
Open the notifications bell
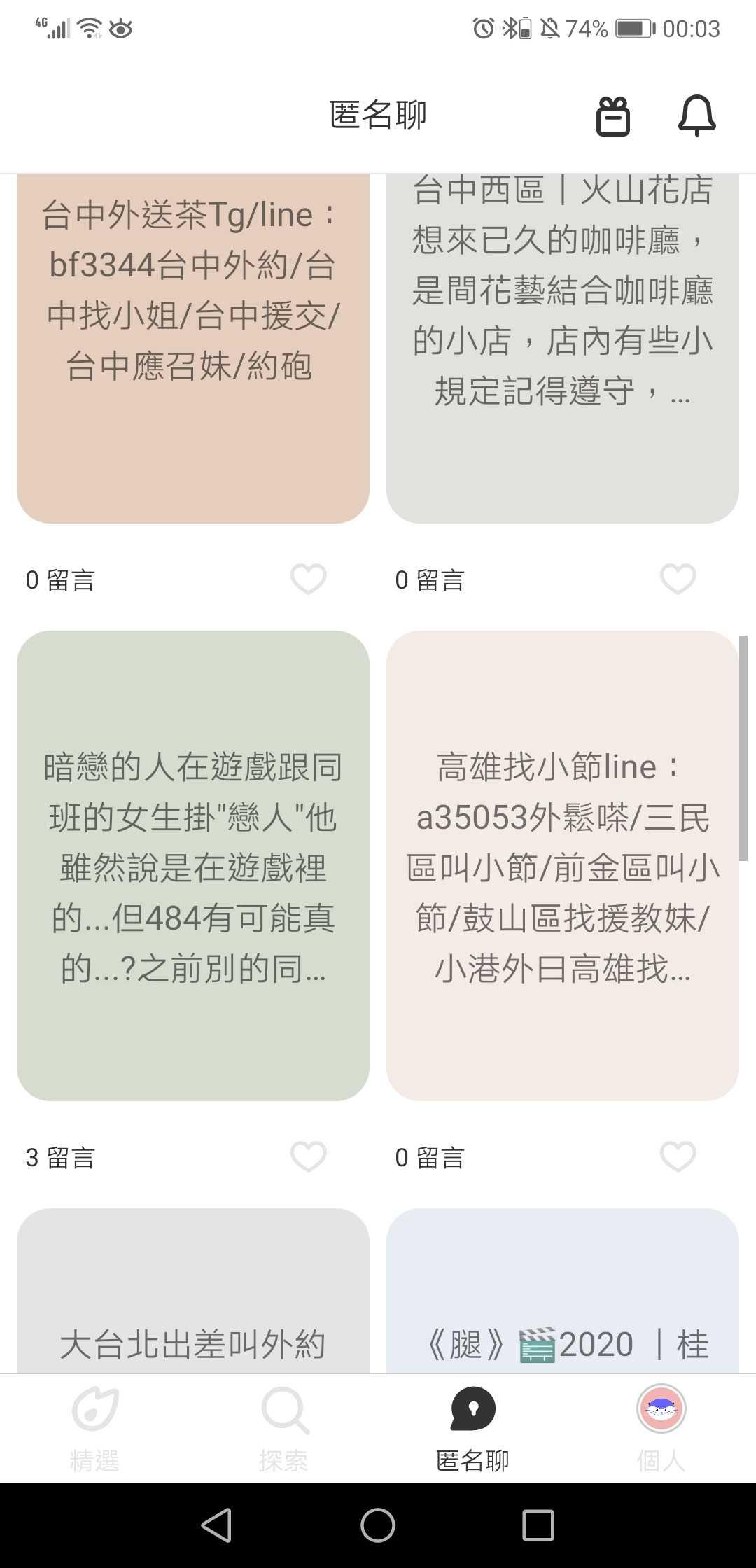696,115
